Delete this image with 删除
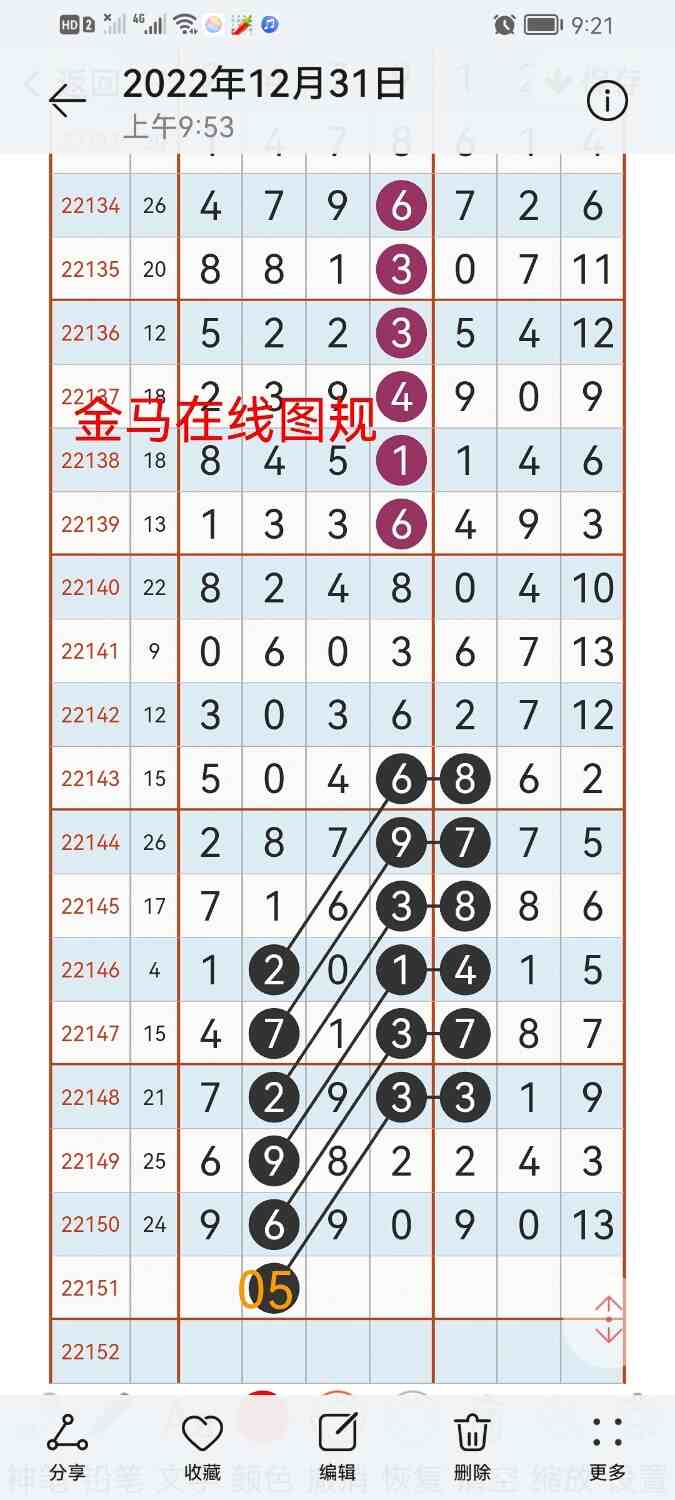This screenshot has height=1500, width=675. pyautogui.click(x=472, y=1445)
